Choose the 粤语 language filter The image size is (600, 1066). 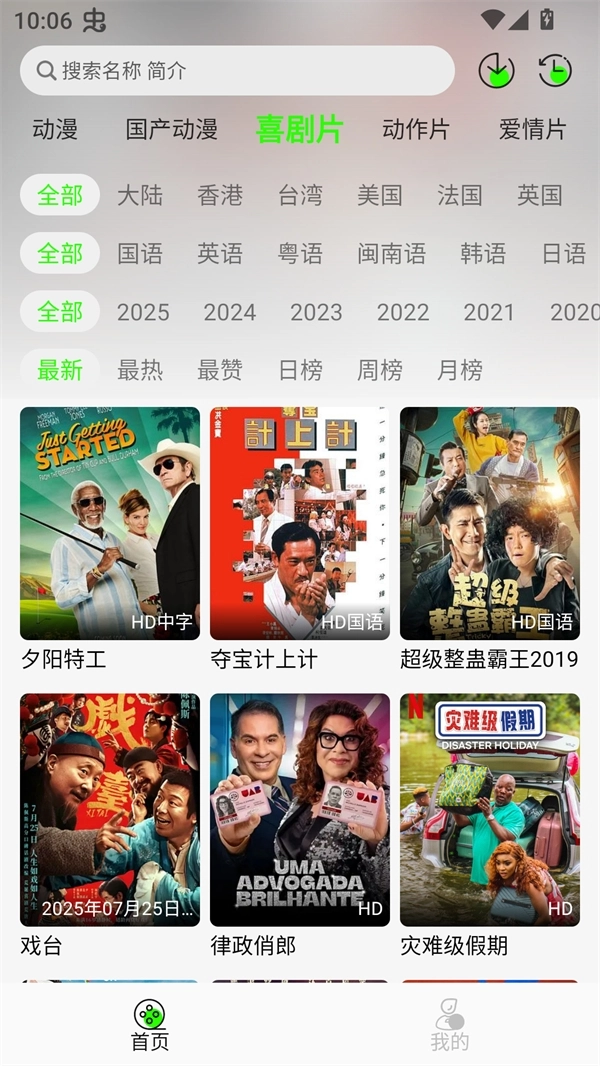(300, 254)
